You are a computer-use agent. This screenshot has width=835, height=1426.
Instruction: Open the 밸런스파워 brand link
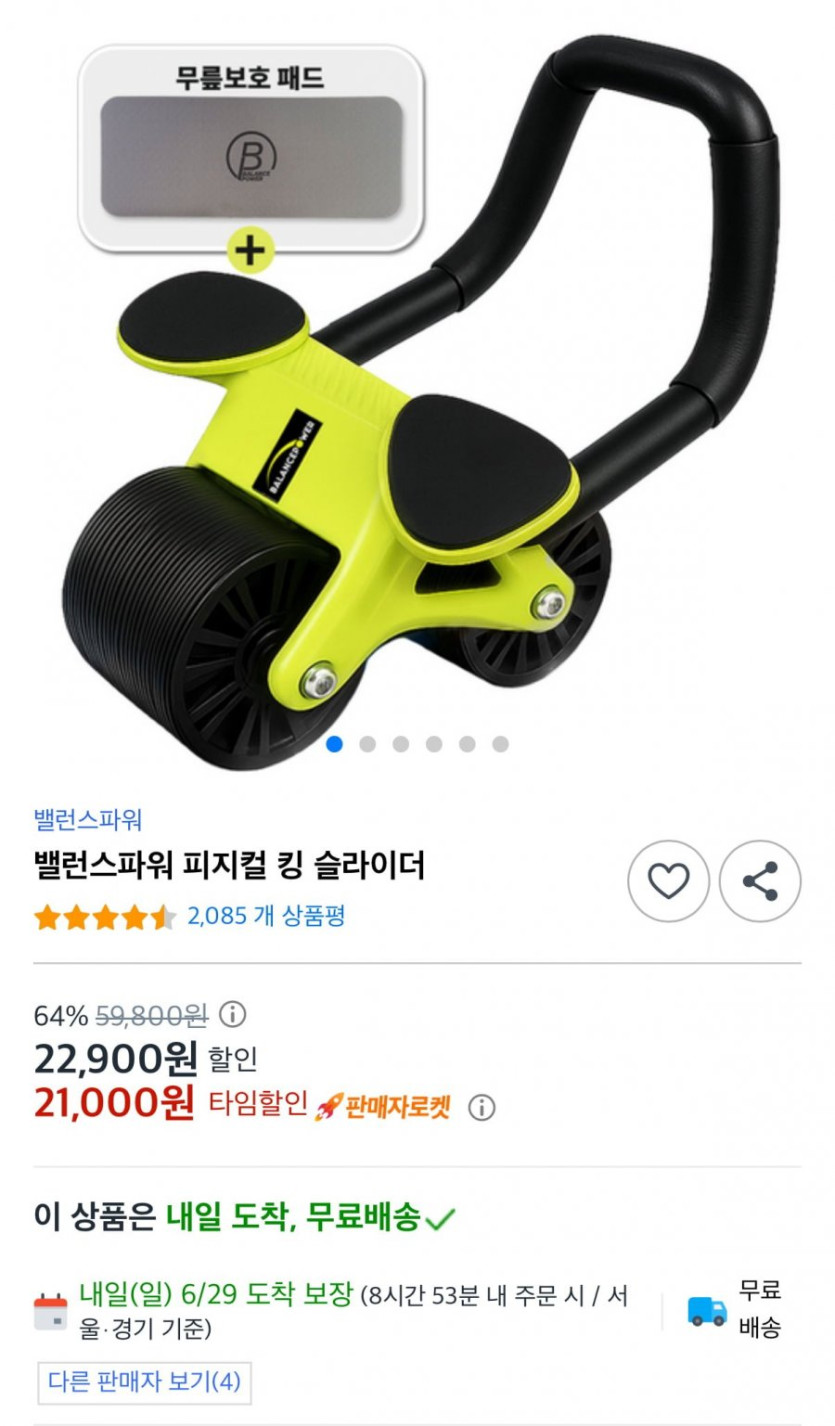click(x=88, y=820)
